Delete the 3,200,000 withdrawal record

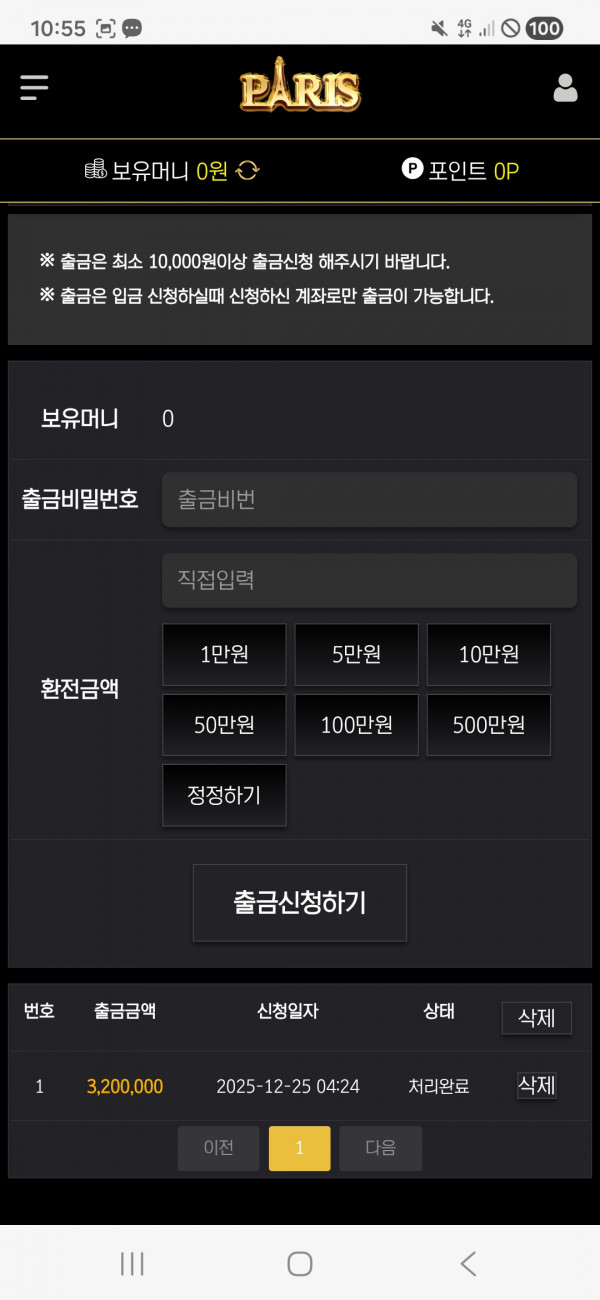[x=537, y=1085]
